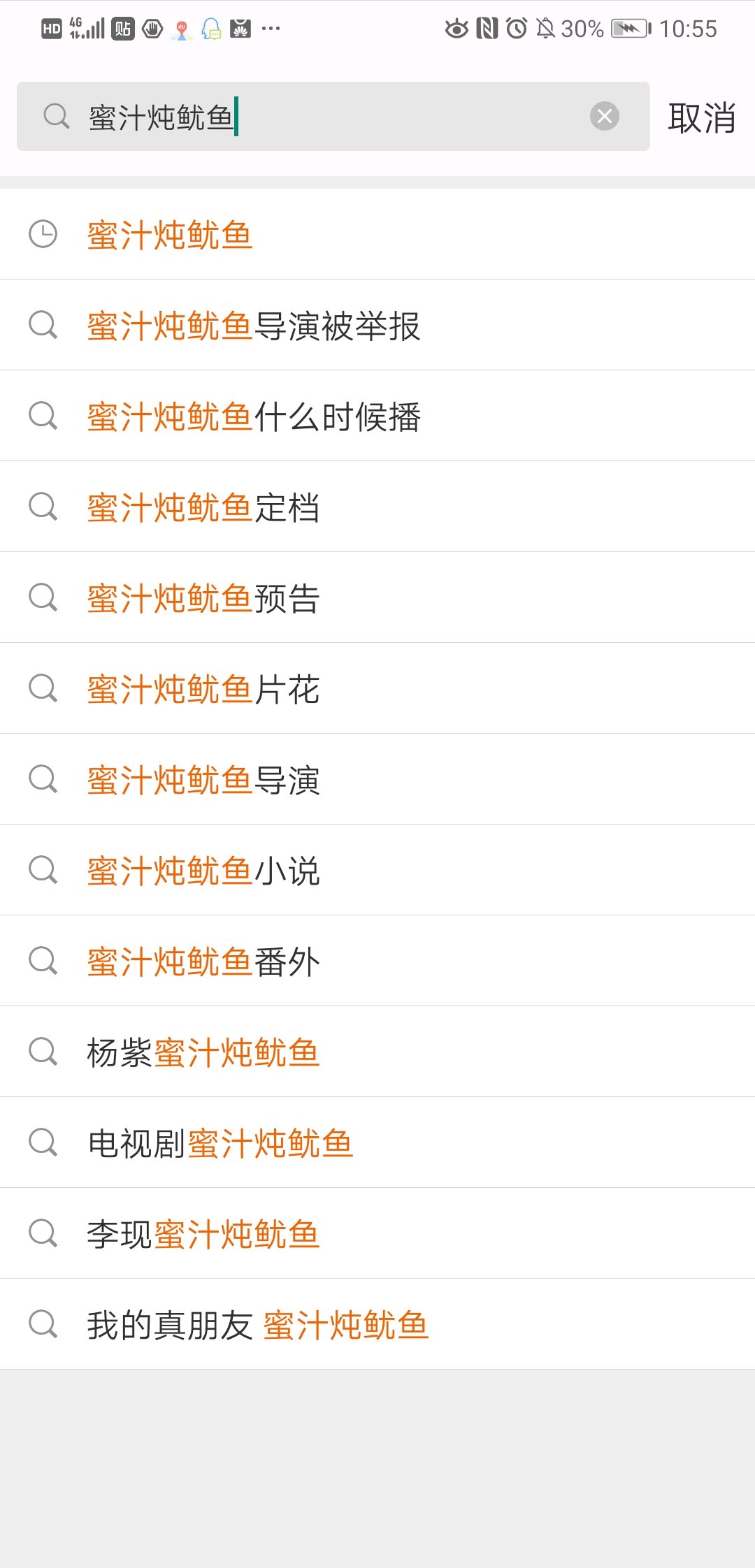Clear the search text with the X icon
This screenshot has width=755, height=1568.
[605, 116]
